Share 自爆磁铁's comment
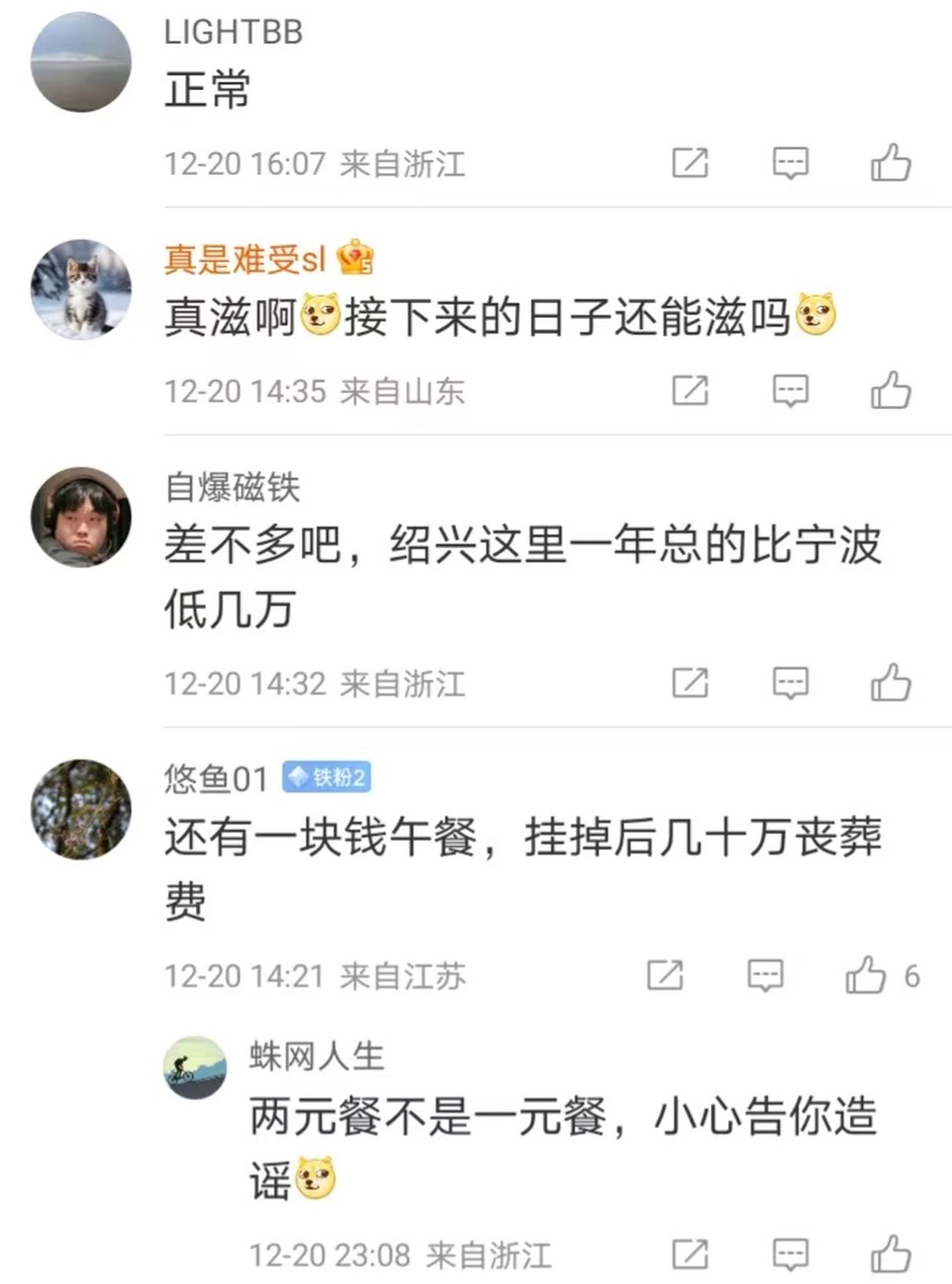This screenshot has height=1284, width=952. click(x=690, y=683)
